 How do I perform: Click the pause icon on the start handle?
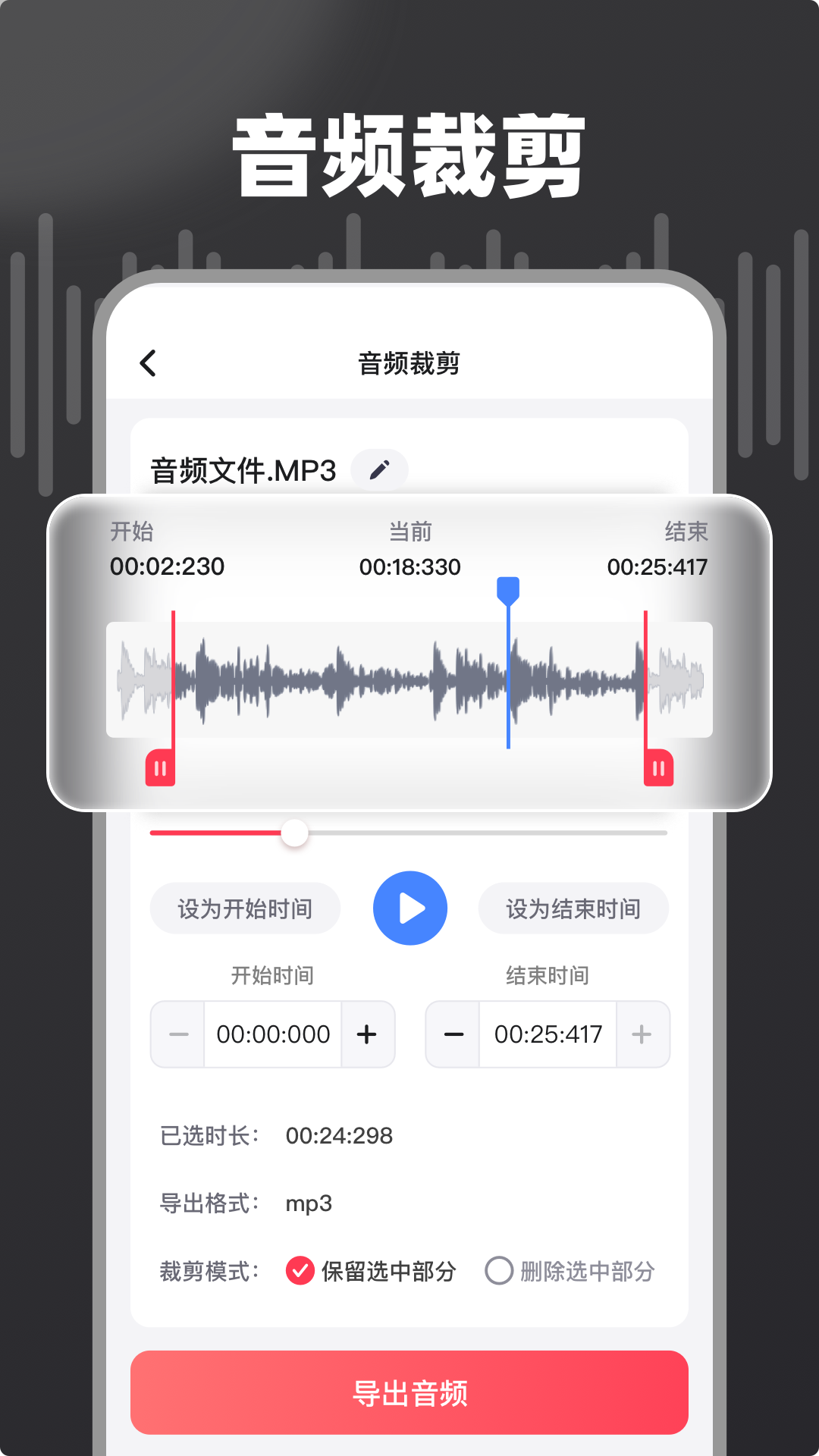point(159,767)
